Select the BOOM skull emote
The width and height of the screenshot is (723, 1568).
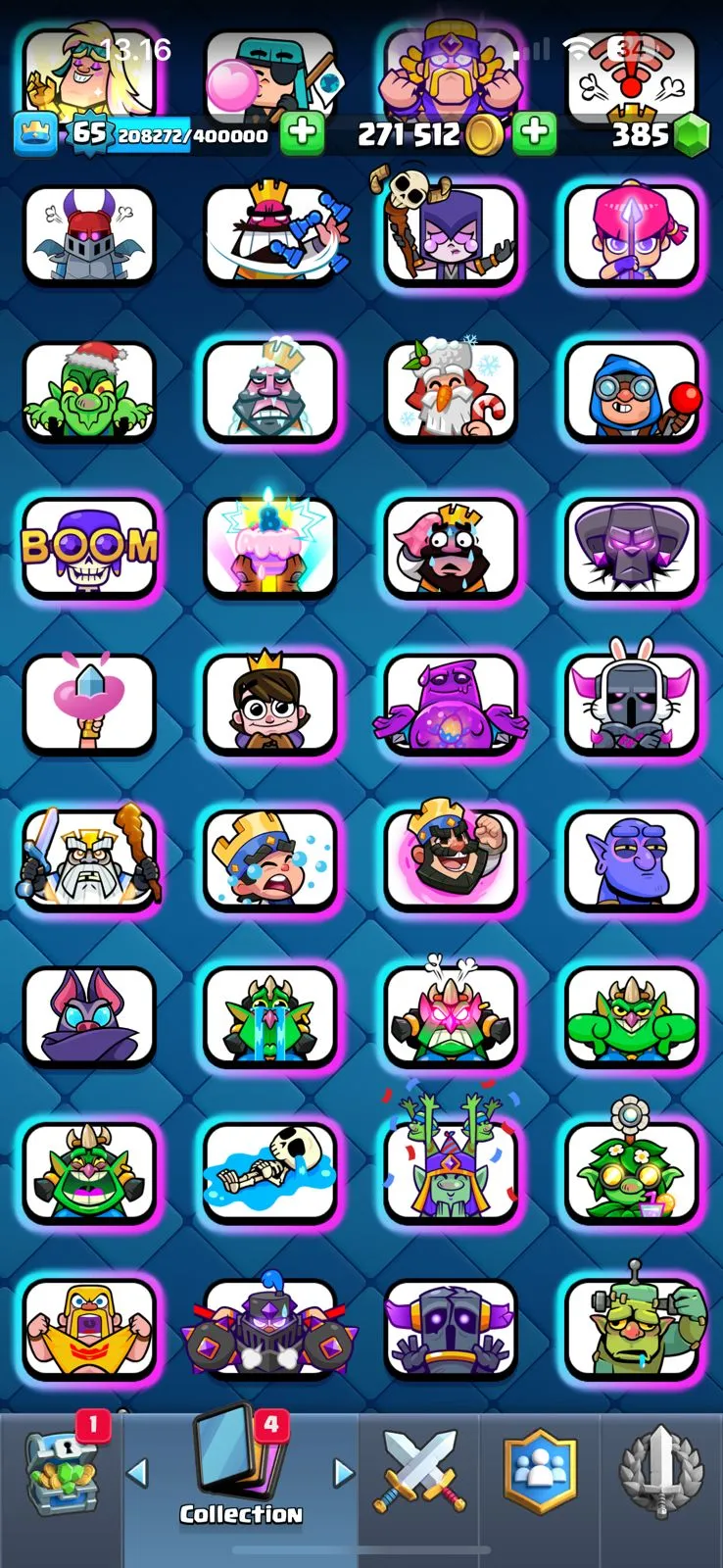(89, 547)
